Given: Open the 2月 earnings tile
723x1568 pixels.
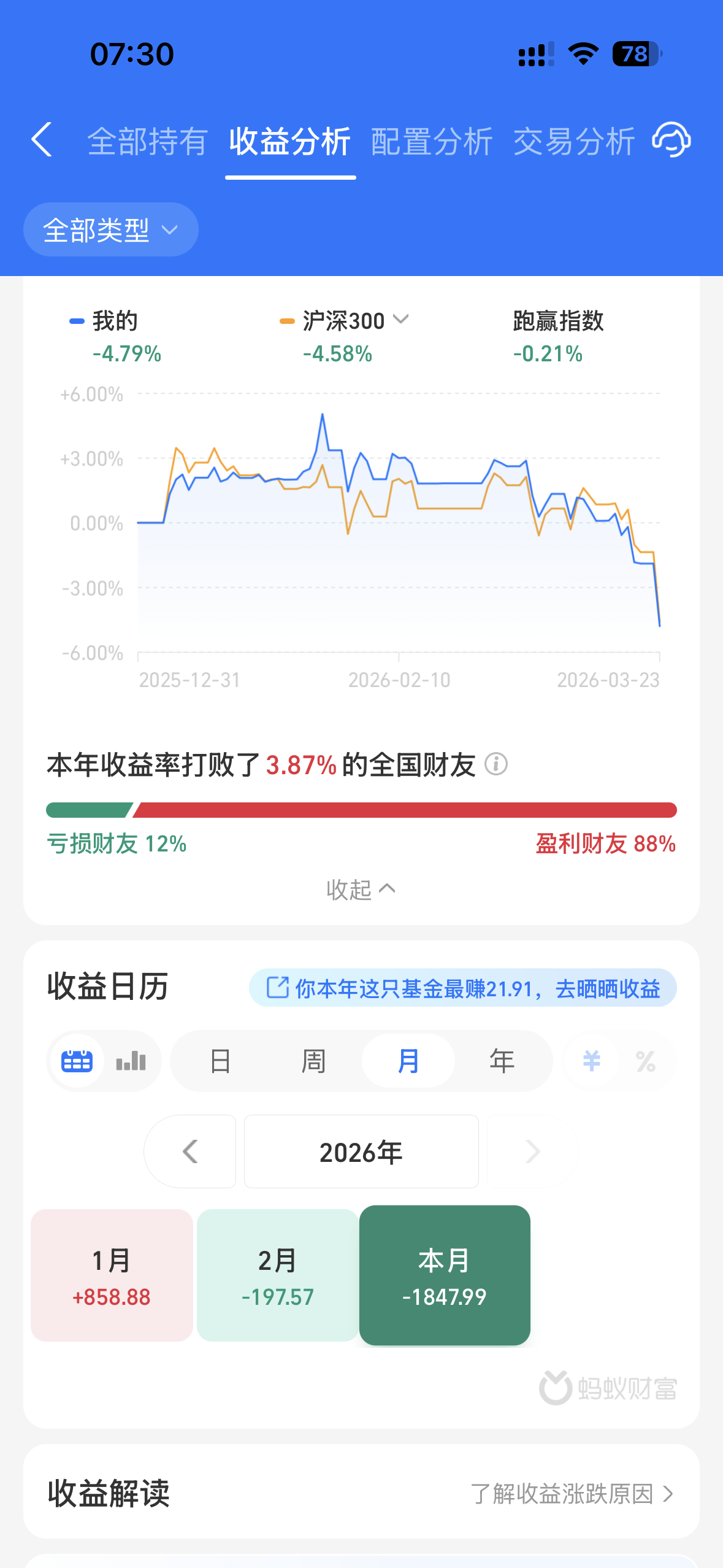Looking at the screenshot, I should [278, 1275].
